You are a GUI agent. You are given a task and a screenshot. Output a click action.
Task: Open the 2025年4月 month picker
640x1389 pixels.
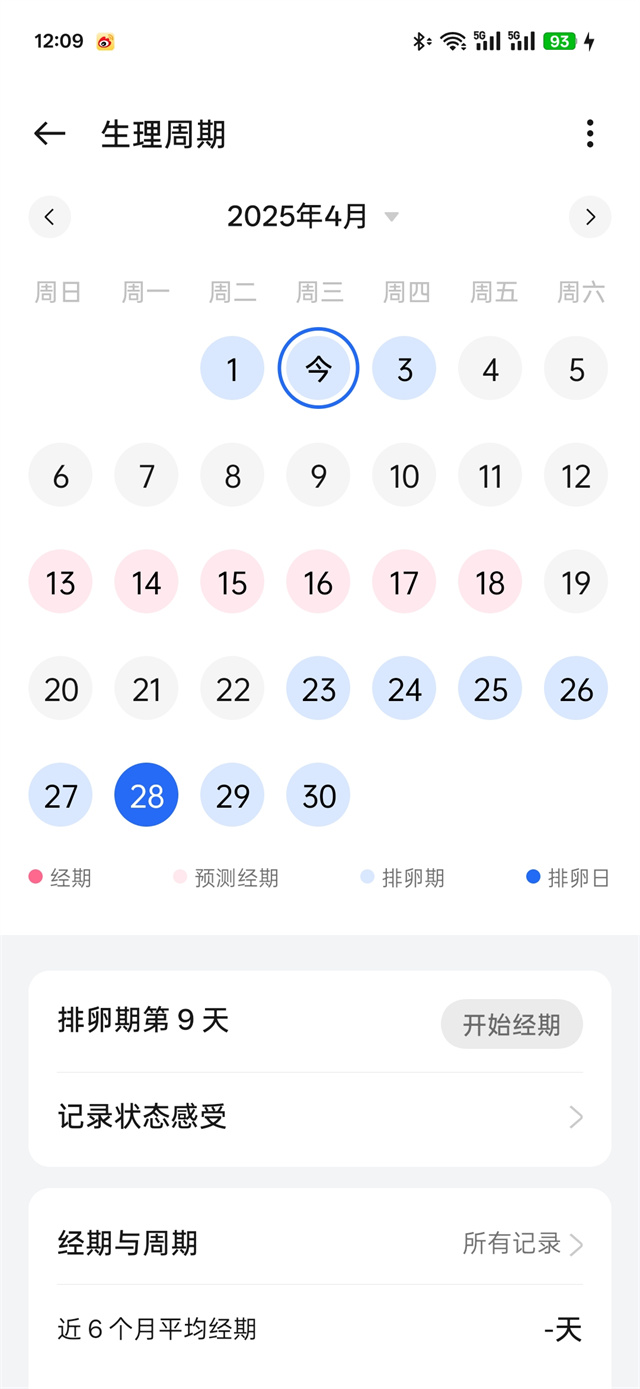pos(312,217)
